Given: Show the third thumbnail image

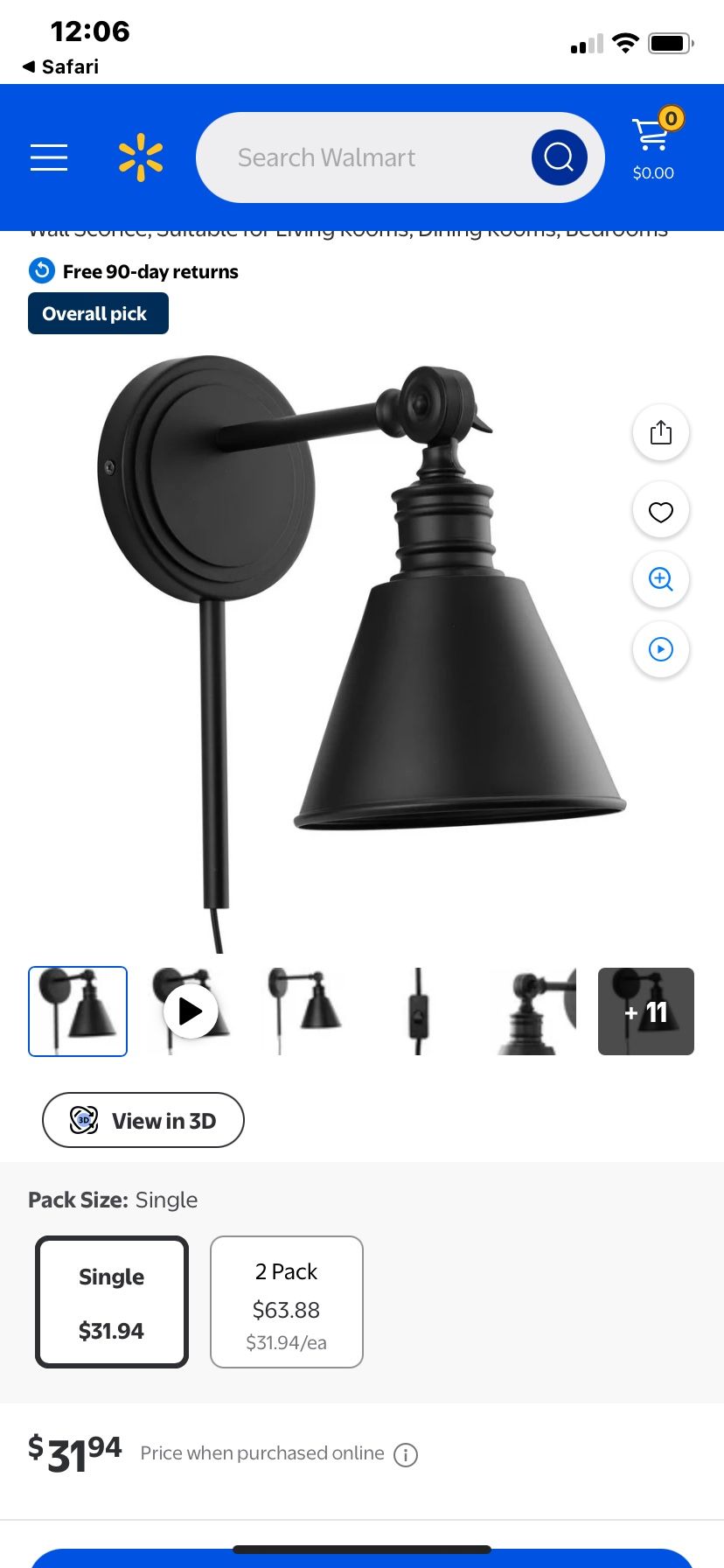Looking at the screenshot, I should tap(304, 1011).
